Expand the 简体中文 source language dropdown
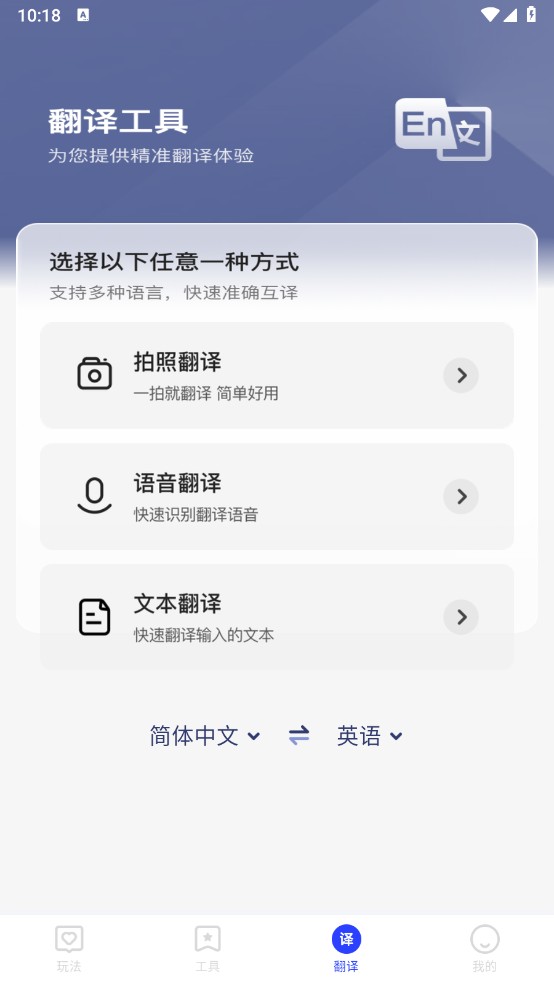 pyautogui.click(x=205, y=735)
